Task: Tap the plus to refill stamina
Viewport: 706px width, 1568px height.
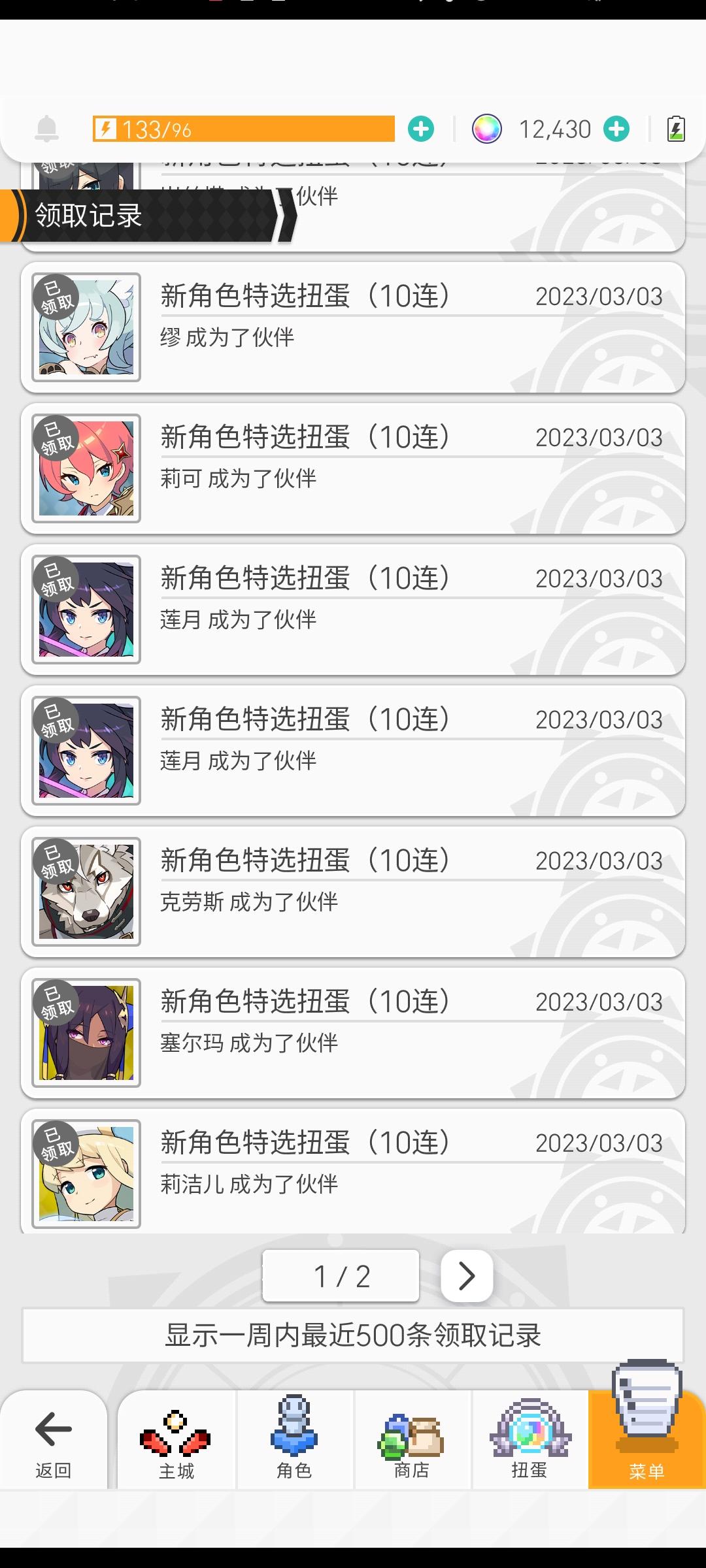Action: pos(422,128)
